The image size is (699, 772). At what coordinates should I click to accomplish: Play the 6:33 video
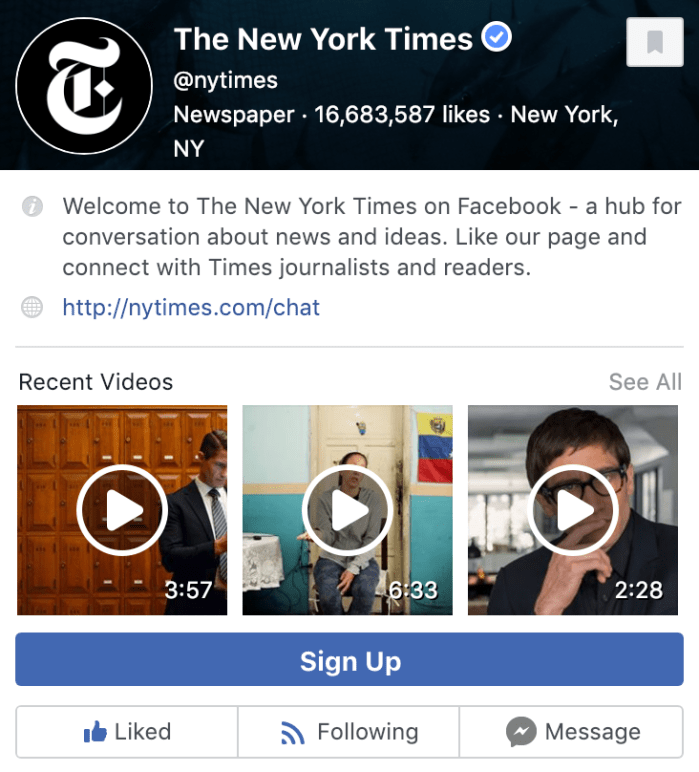pyautogui.click(x=348, y=510)
